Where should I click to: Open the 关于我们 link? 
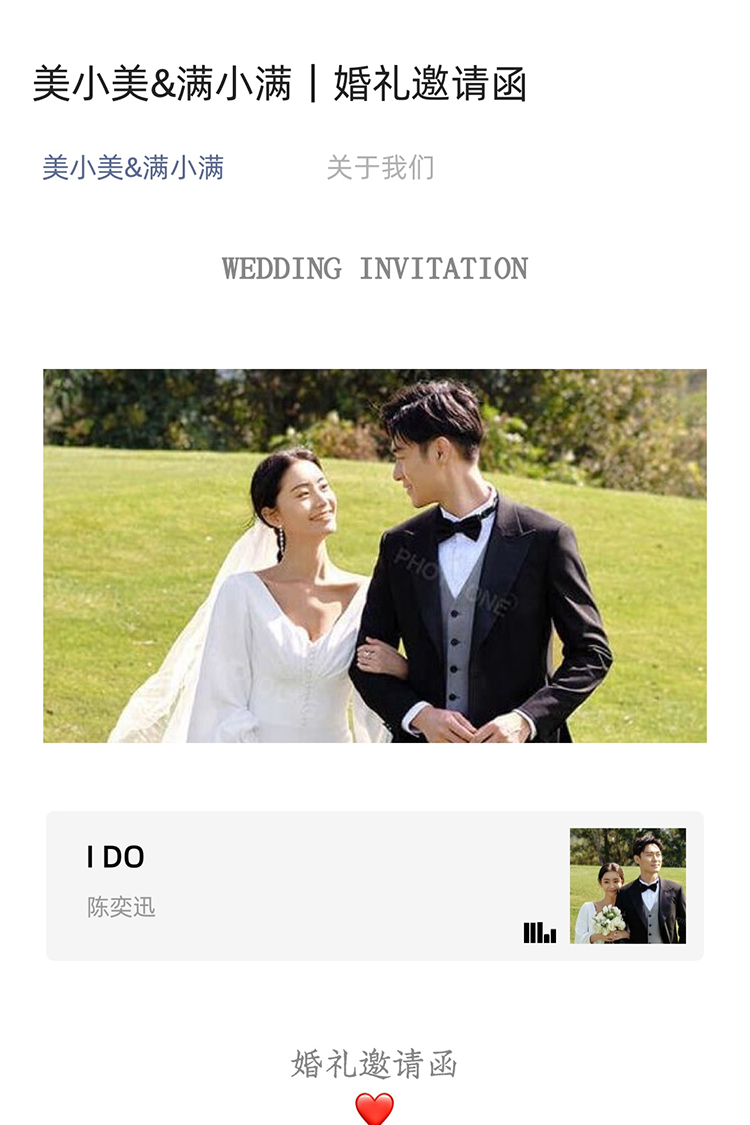click(x=380, y=167)
